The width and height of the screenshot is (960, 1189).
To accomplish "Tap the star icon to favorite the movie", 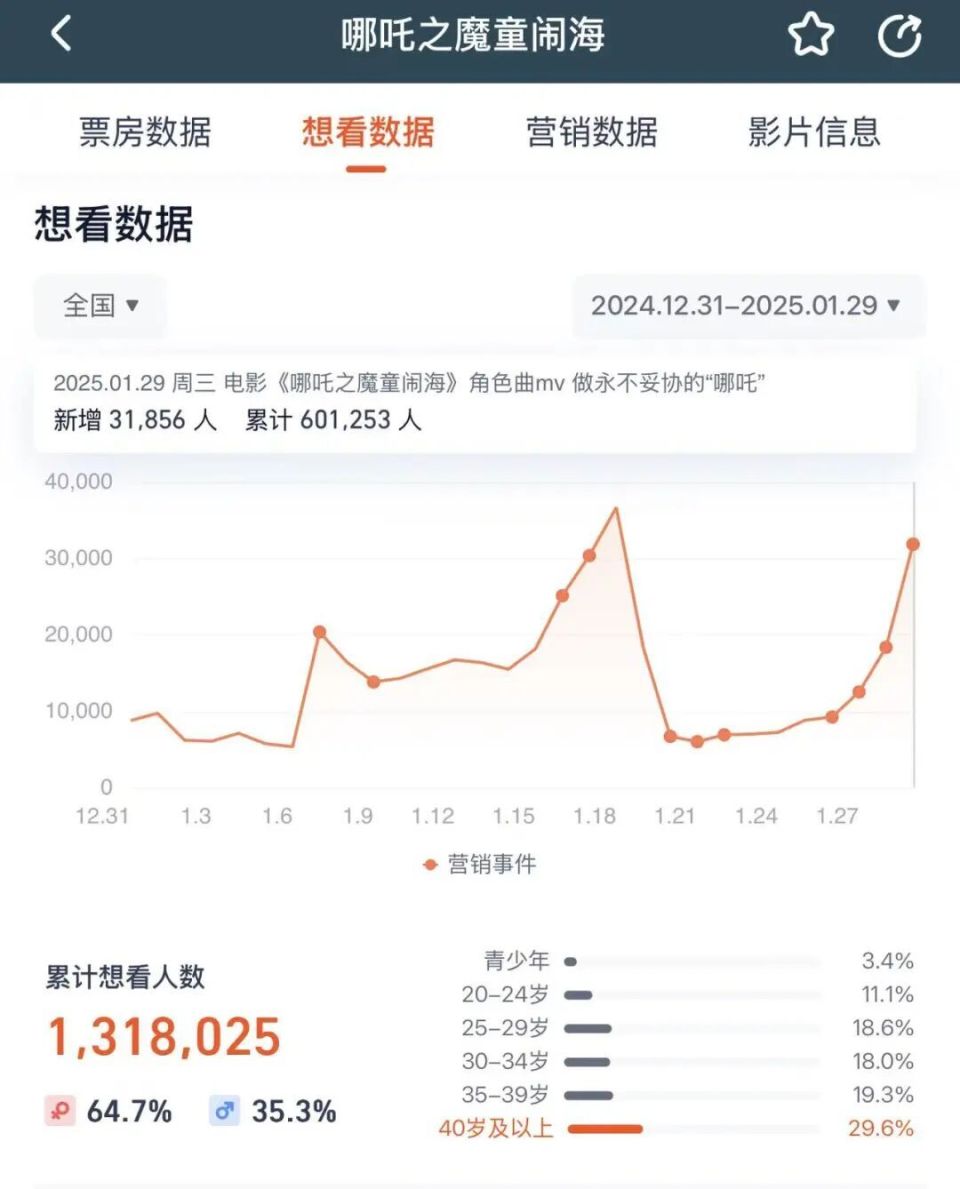I will [813, 32].
